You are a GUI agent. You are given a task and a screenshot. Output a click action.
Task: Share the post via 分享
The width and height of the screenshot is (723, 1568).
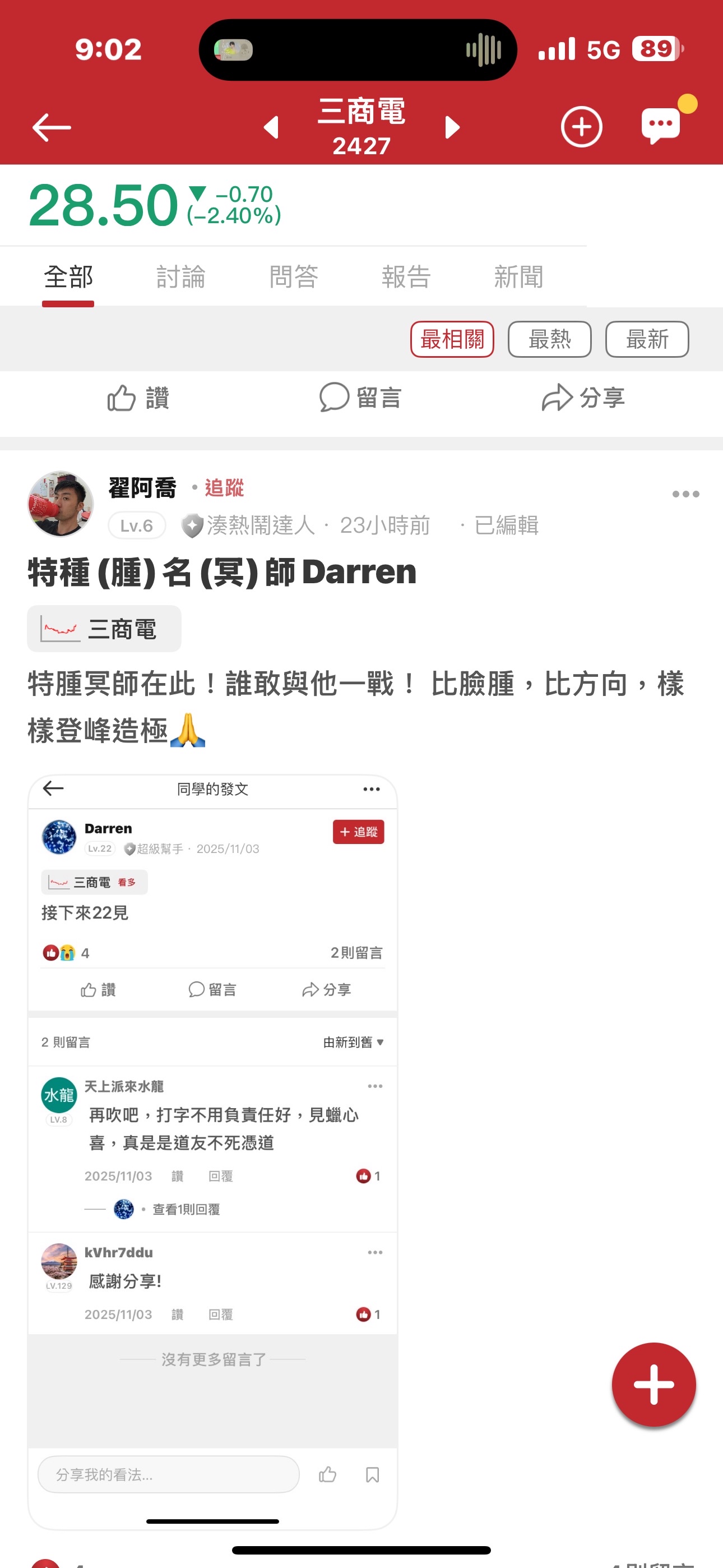pos(583,398)
